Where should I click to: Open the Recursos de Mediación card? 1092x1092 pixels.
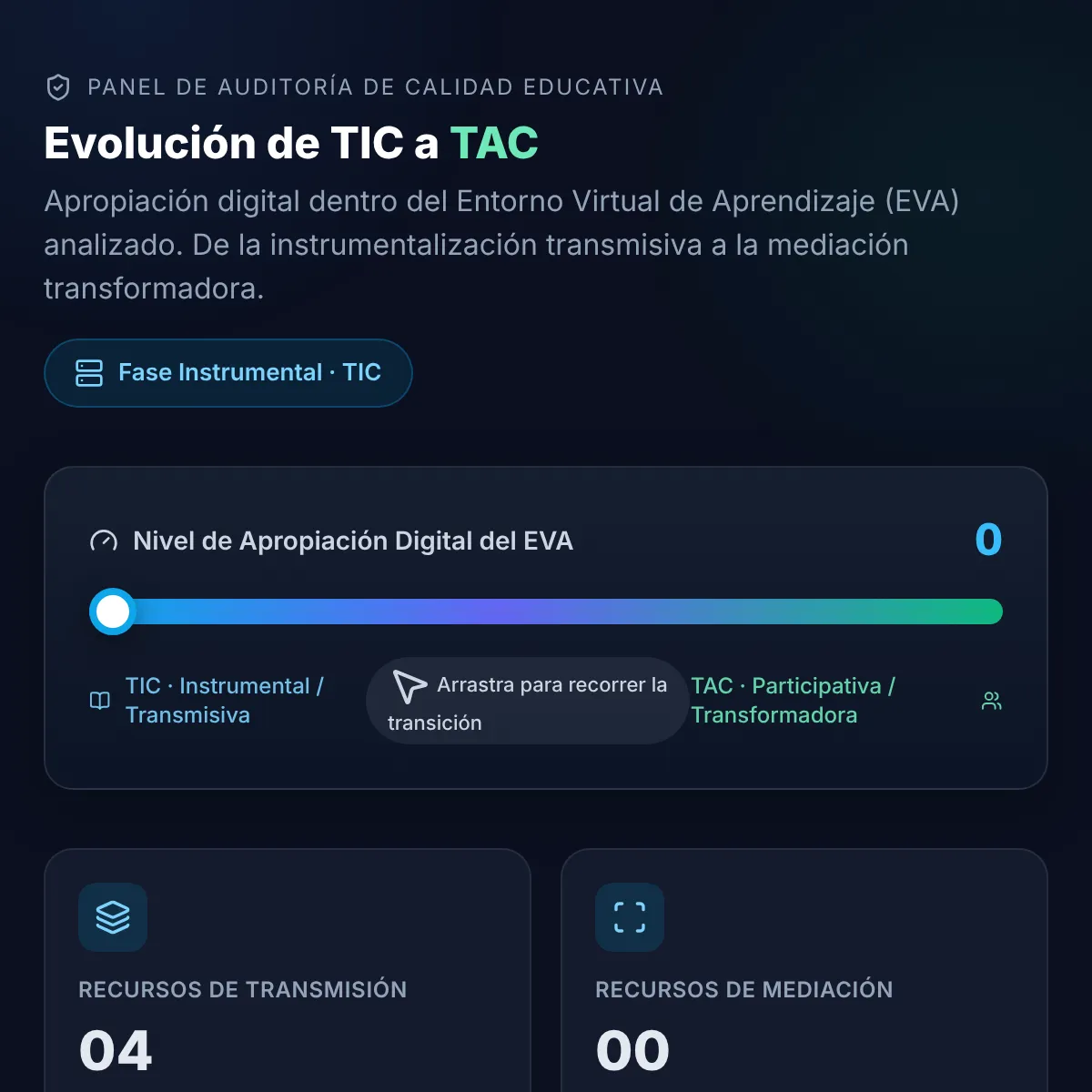(x=804, y=971)
